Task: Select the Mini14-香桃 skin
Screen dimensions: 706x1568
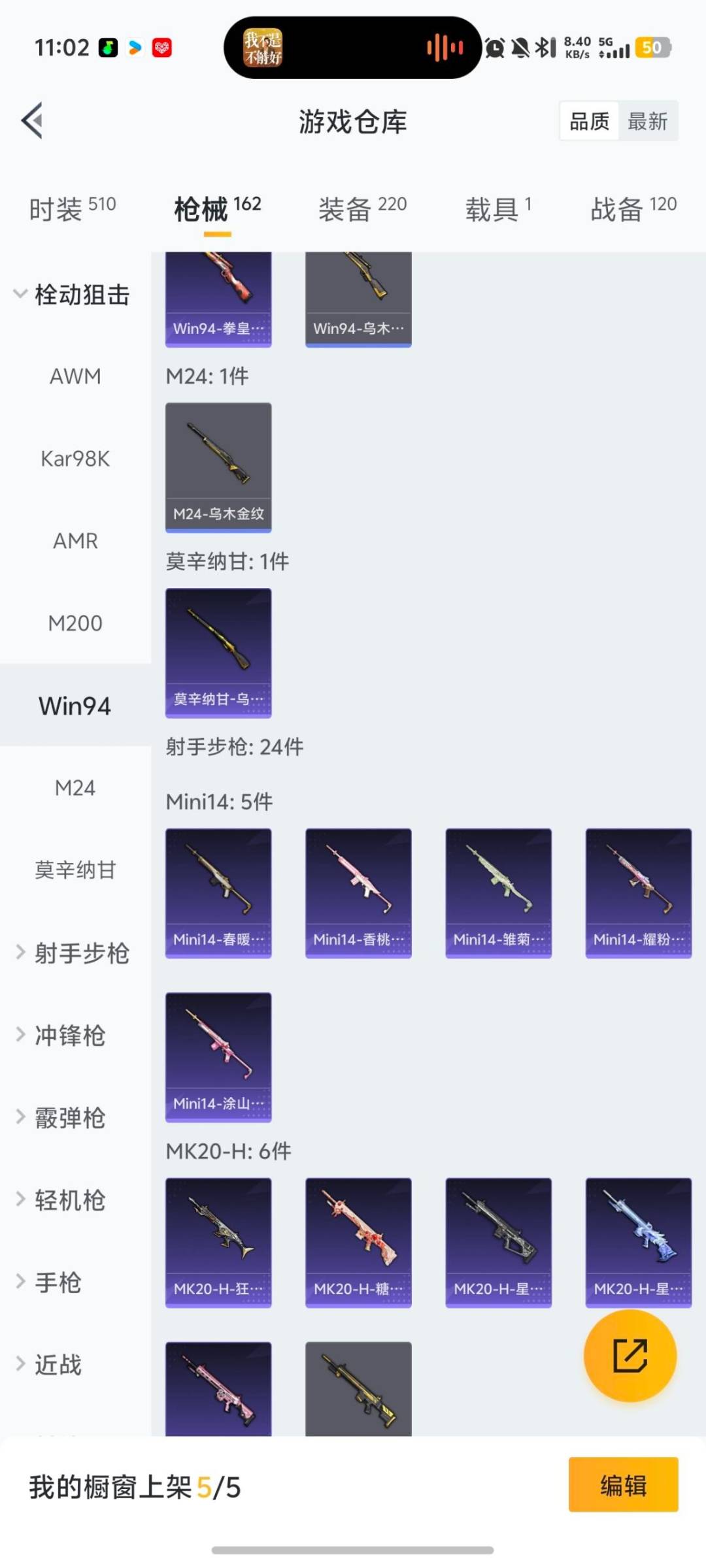Action: pyautogui.click(x=358, y=892)
